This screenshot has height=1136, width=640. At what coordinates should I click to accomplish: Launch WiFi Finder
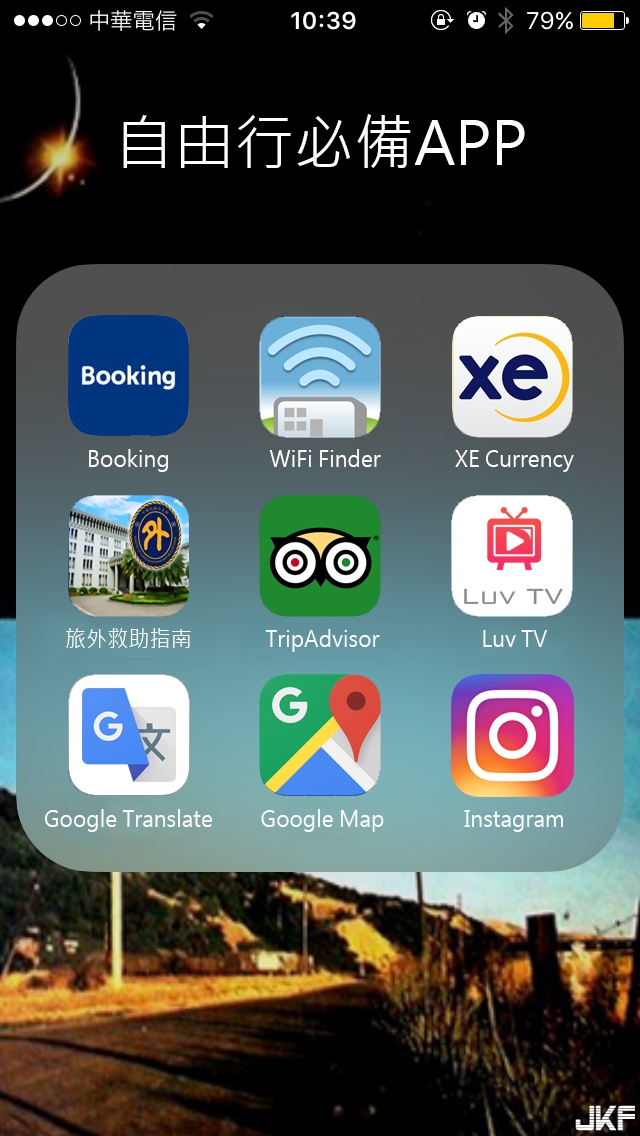pos(320,376)
